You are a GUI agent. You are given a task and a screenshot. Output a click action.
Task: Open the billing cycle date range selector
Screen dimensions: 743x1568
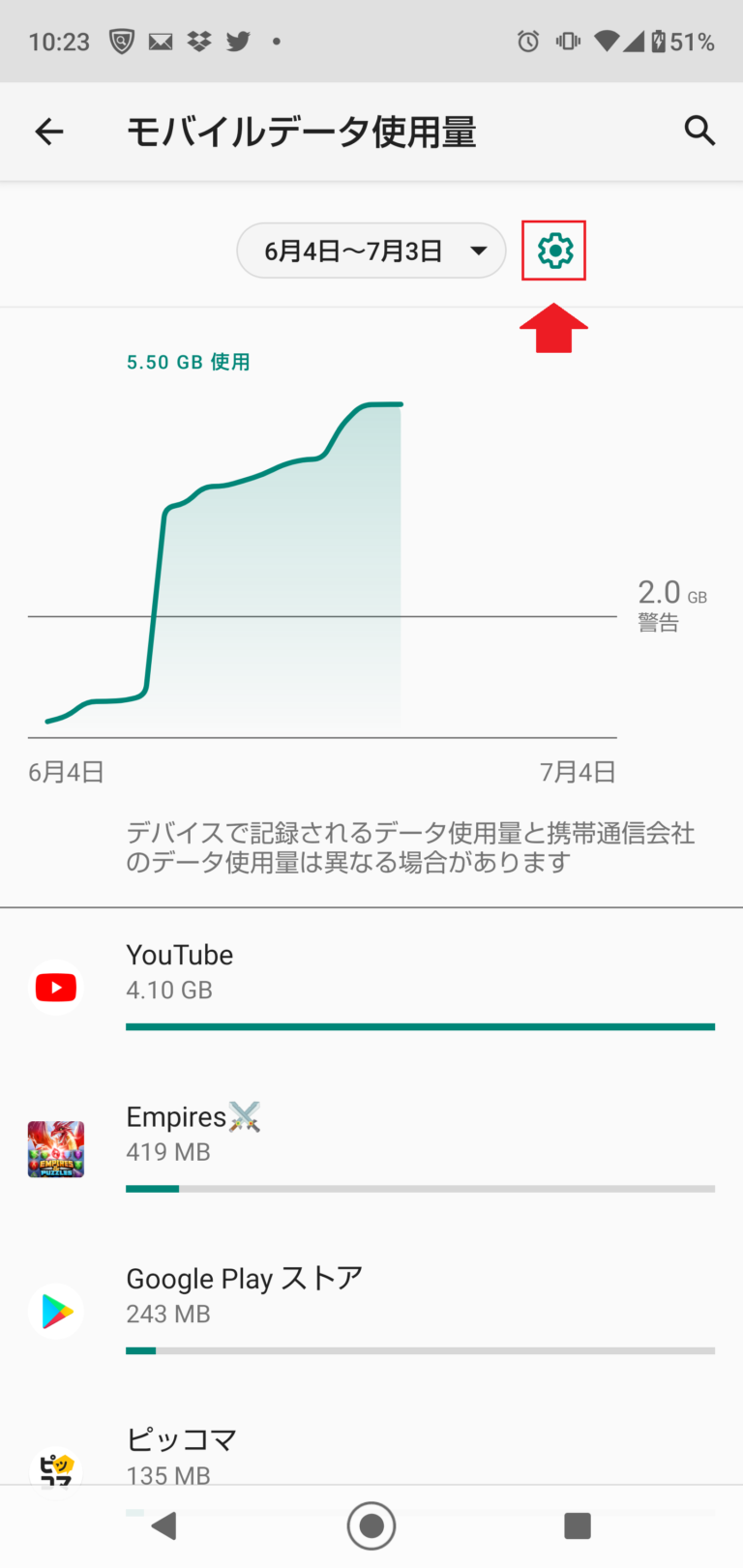pos(371,250)
